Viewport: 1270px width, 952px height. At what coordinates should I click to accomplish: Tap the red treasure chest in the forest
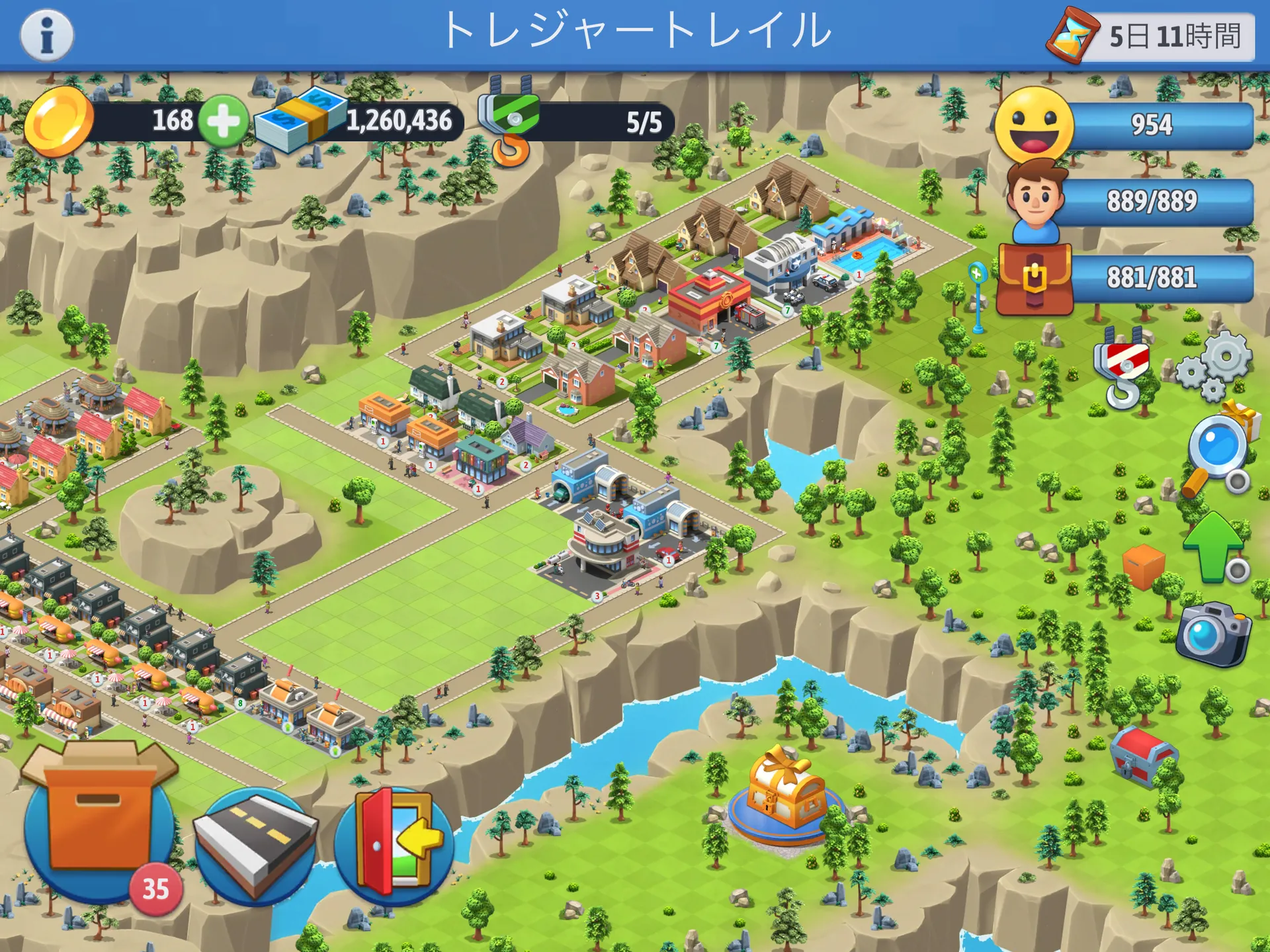1142,756
